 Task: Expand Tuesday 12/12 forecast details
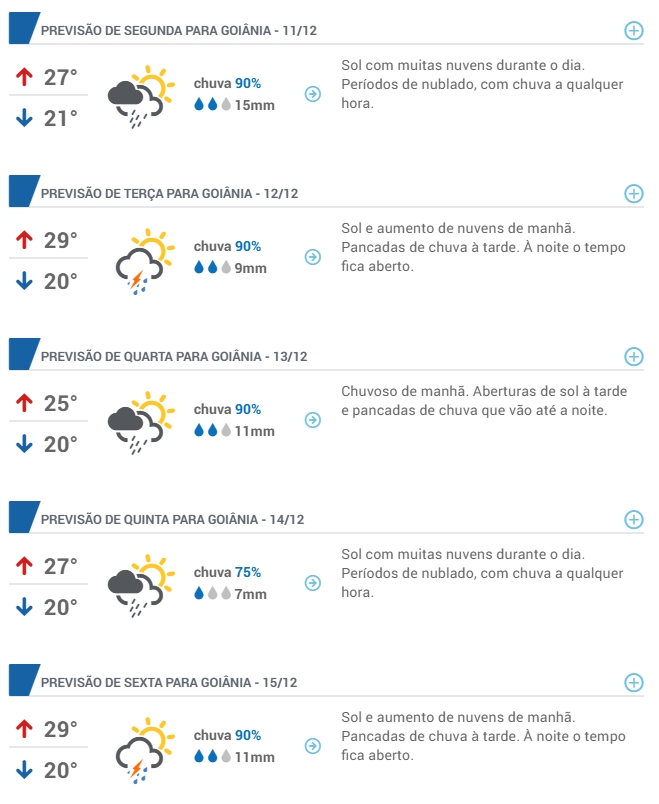click(633, 193)
